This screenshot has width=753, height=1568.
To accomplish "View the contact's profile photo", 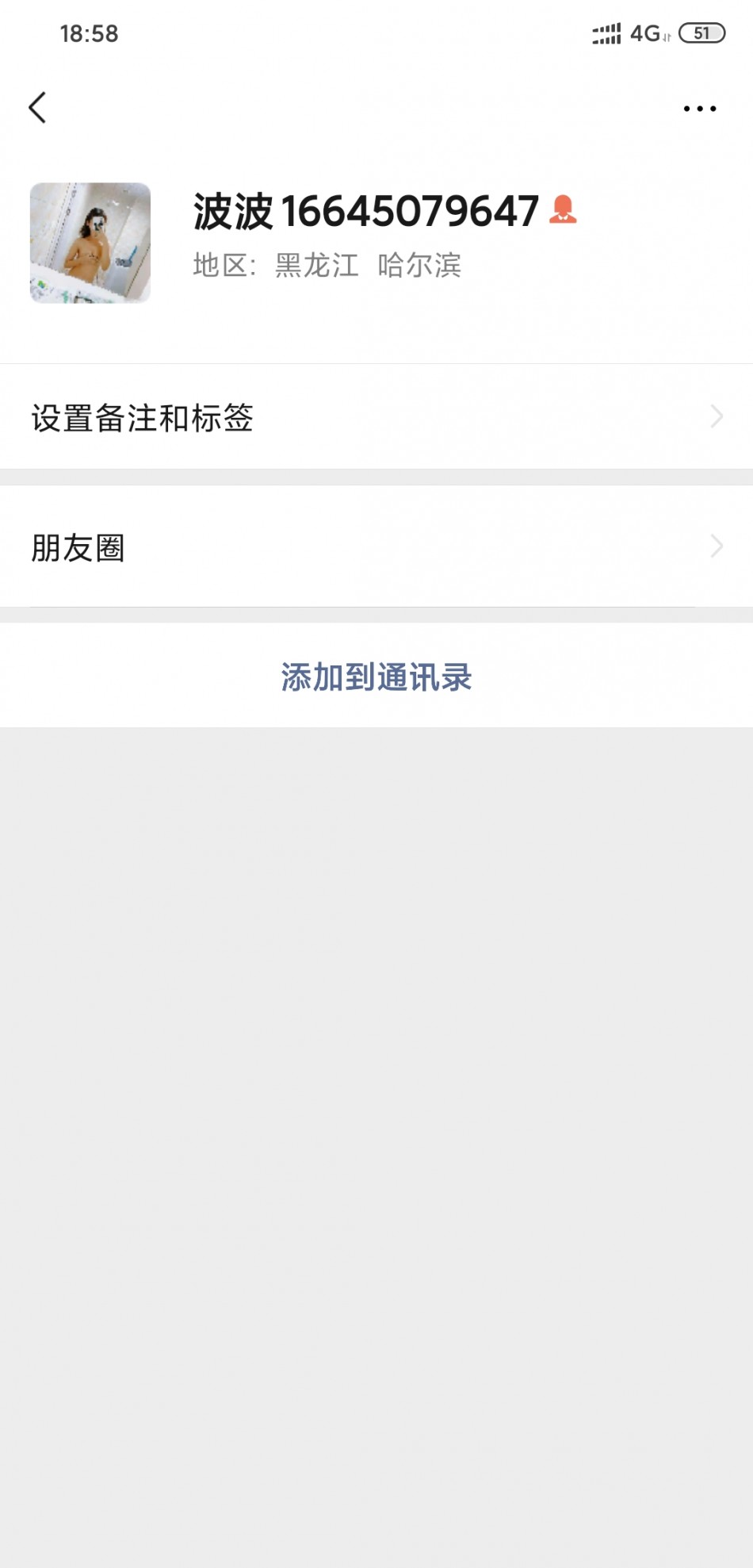I will point(90,243).
